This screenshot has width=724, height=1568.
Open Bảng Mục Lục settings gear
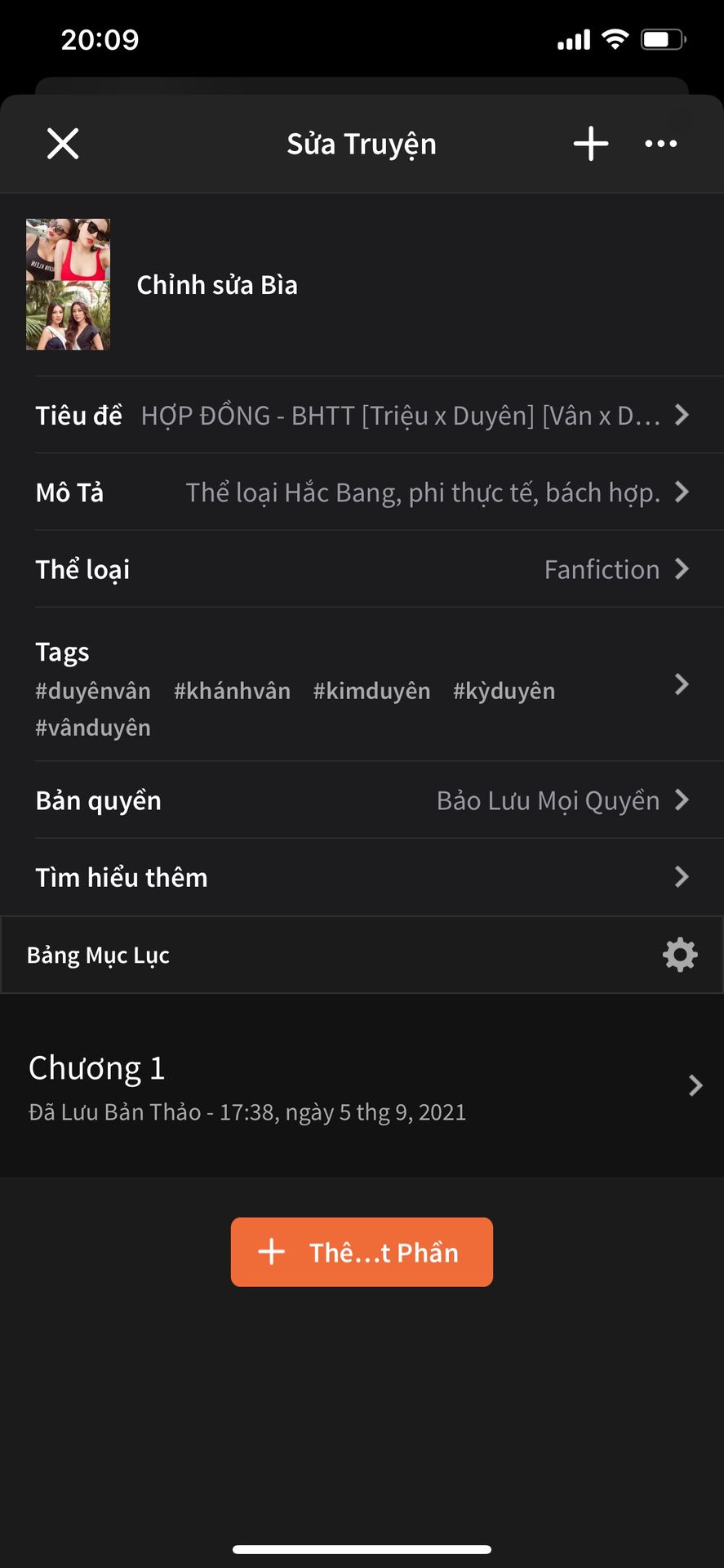click(679, 955)
